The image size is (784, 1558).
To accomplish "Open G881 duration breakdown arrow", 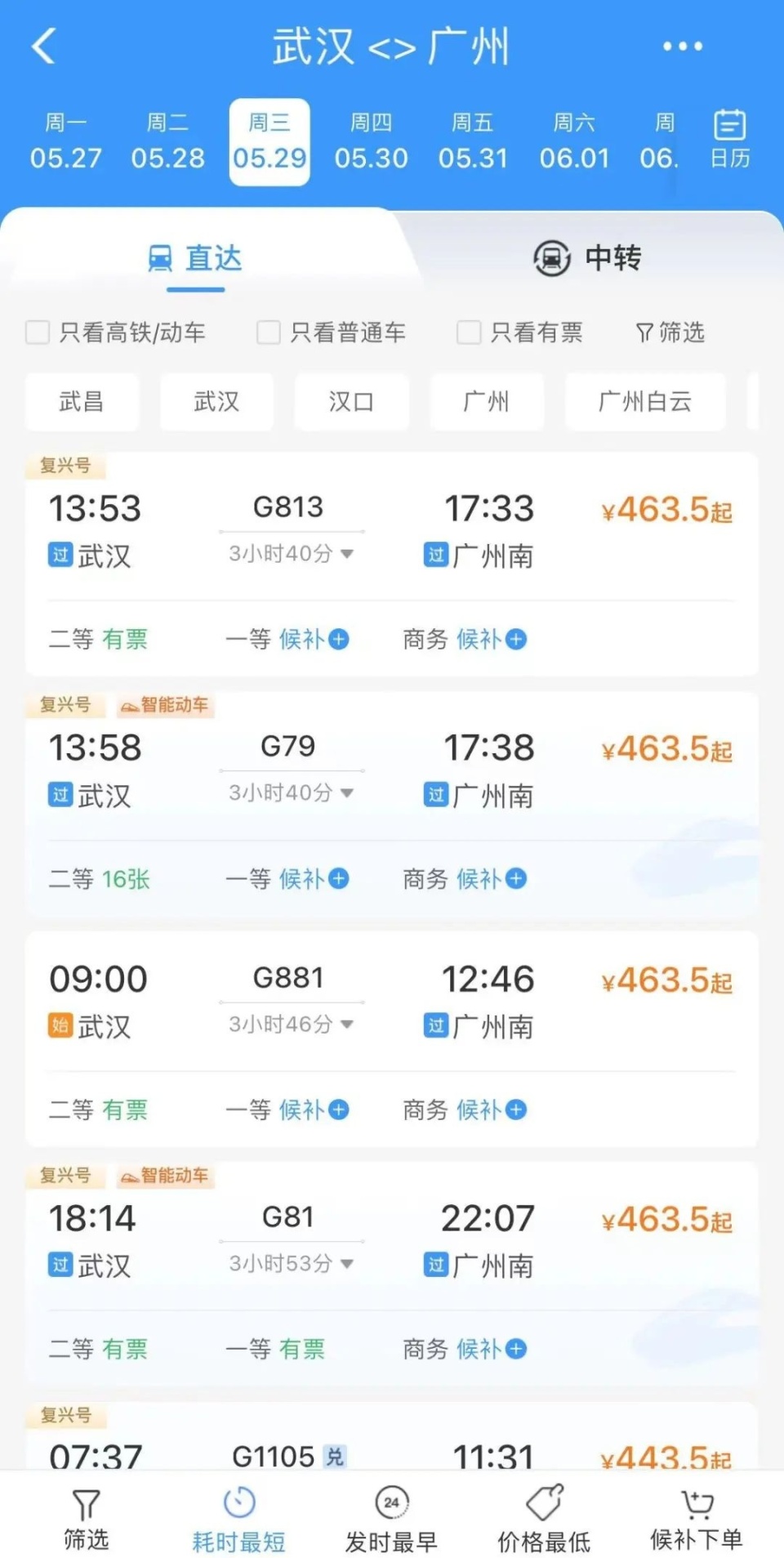I will [x=346, y=1025].
